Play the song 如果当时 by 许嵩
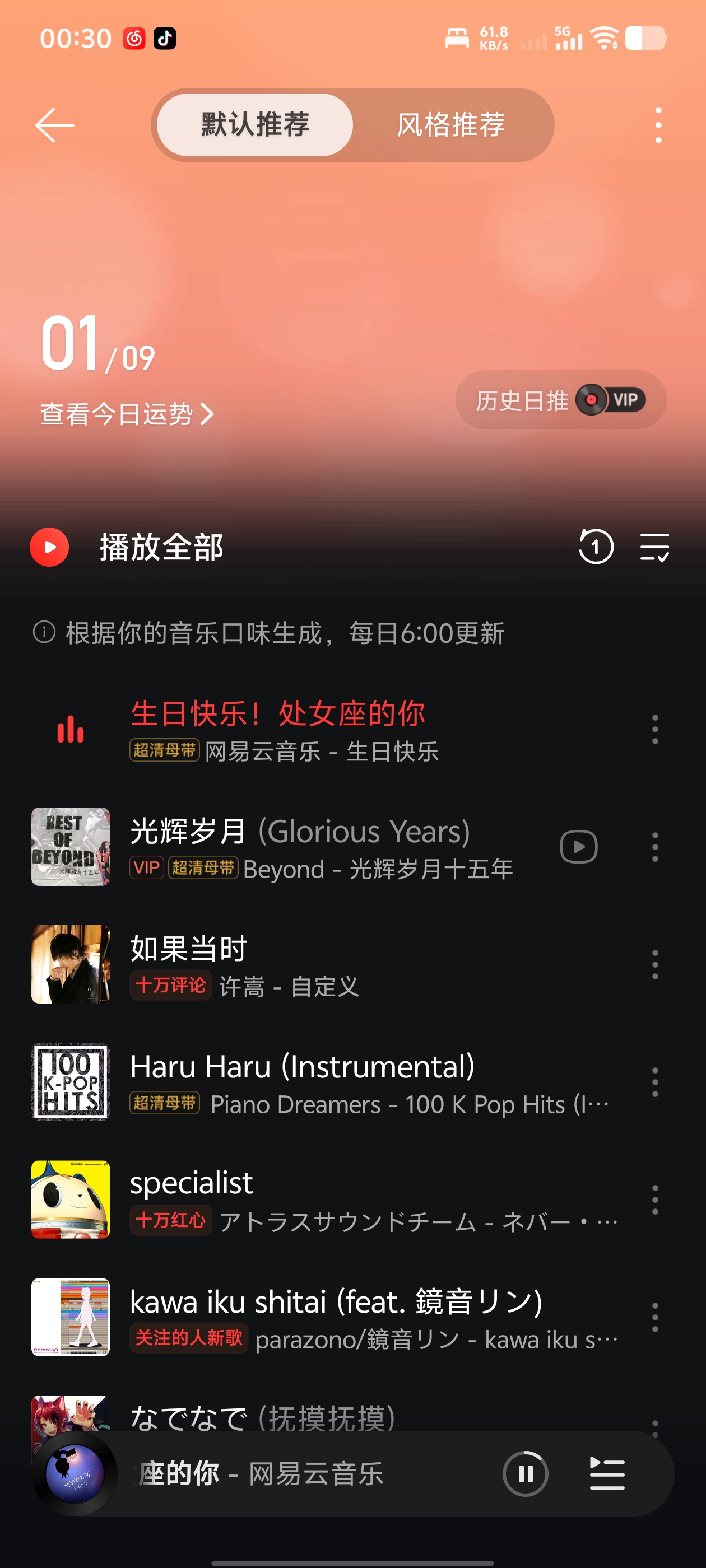The height and width of the screenshot is (1568, 706). pyautogui.click(x=323, y=964)
